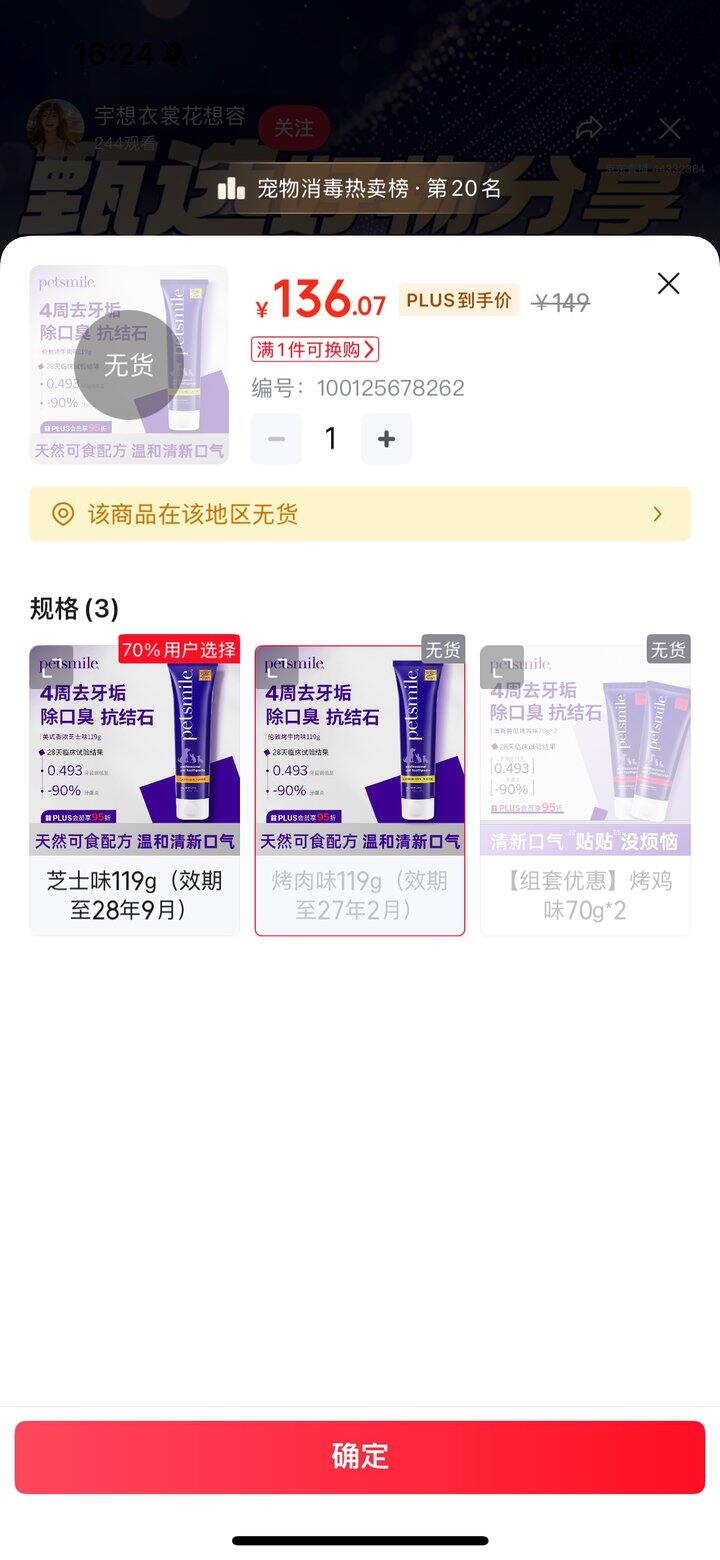Confirm selection with 确定 button
The image size is (720, 1560).
[x=360, y=1456]
